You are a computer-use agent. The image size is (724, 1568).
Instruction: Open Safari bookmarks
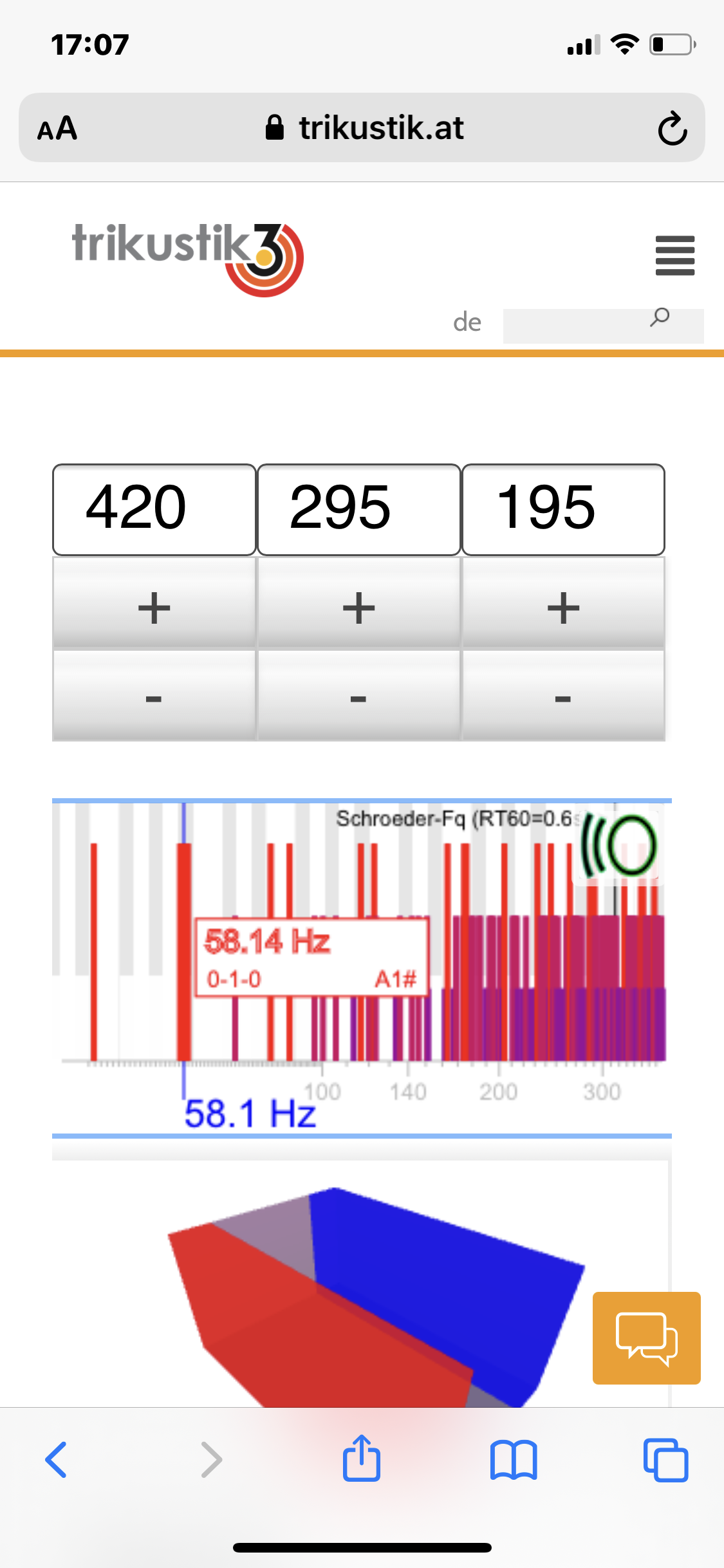tap(513, 1460)
